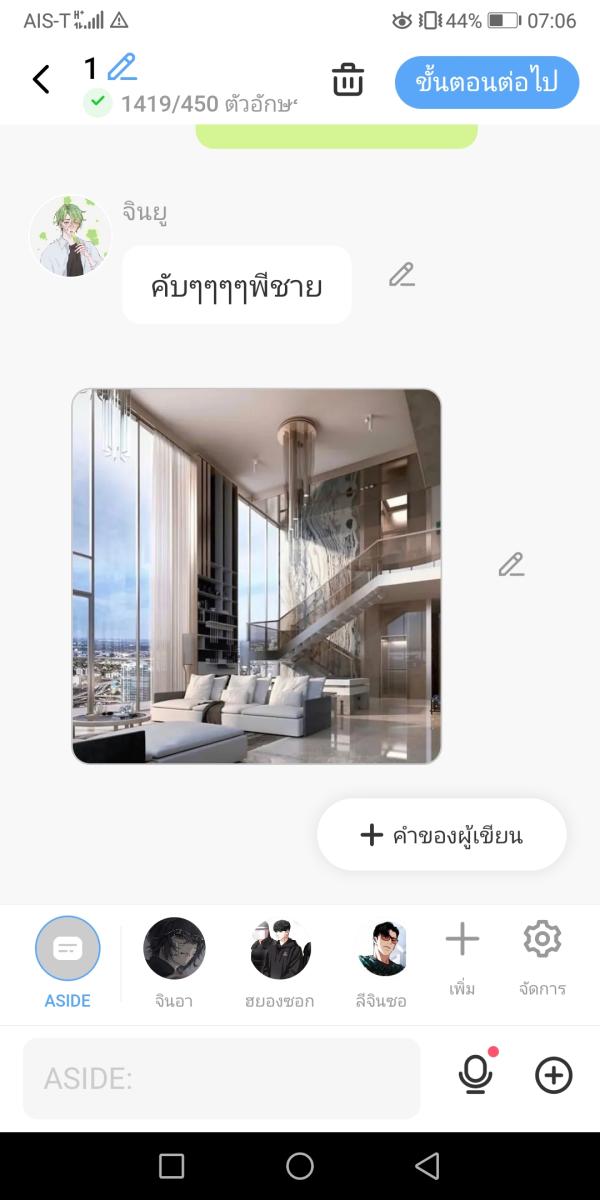
Task: Open จินยู's avatar
Action: point(70,237)
